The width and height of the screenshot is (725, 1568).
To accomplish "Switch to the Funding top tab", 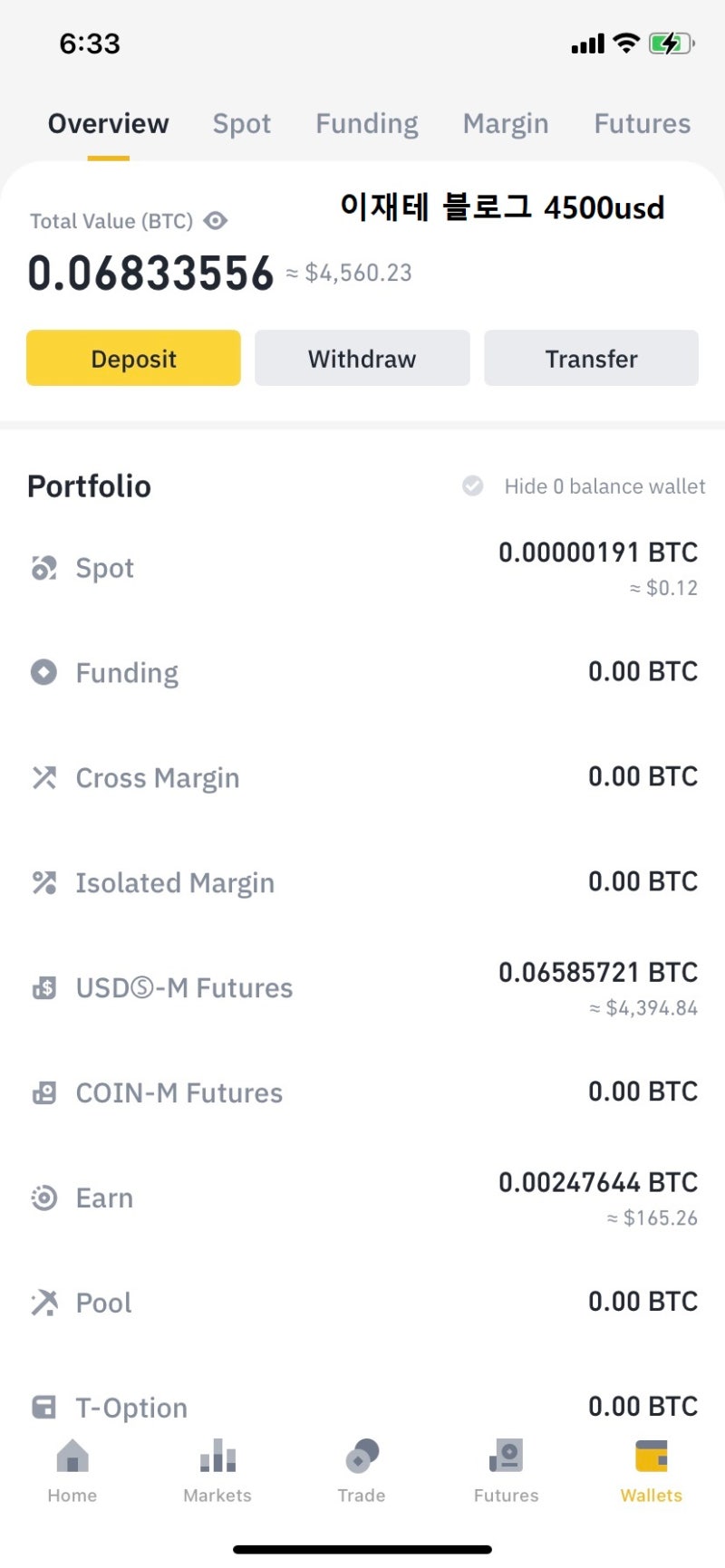I will click(367, 124).
